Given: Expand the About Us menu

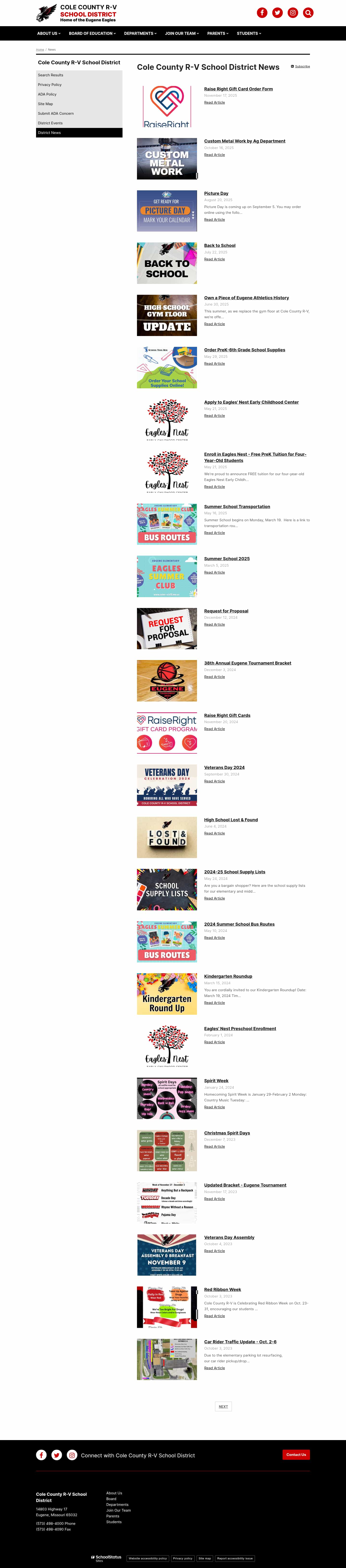Looking at the screenshot, I should [49, 33].
